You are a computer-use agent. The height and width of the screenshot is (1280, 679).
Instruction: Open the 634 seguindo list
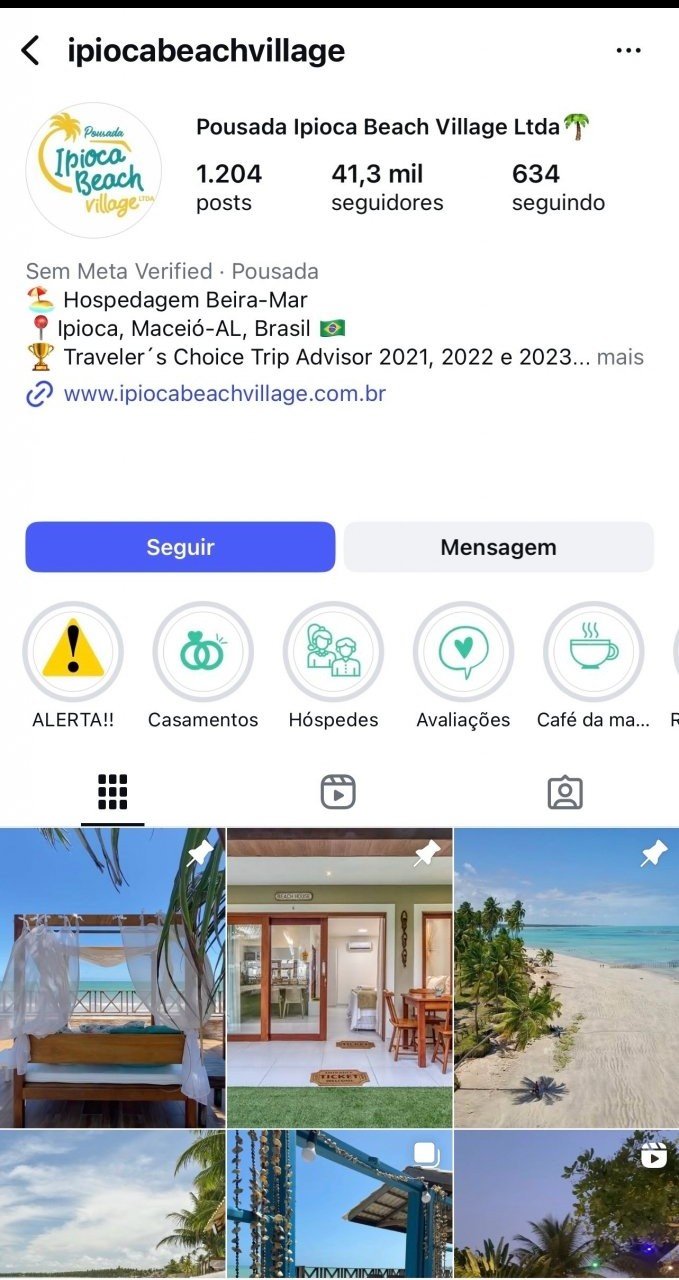(x=558, y=187)
